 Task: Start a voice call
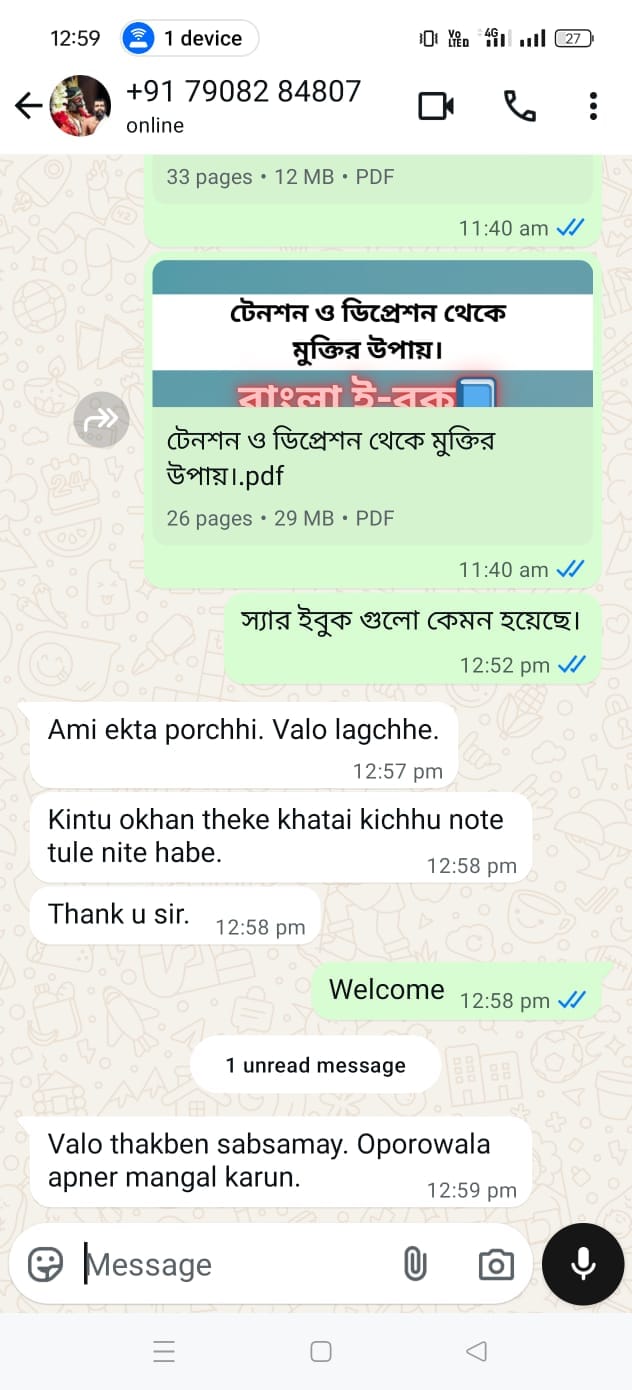point(519,106)
